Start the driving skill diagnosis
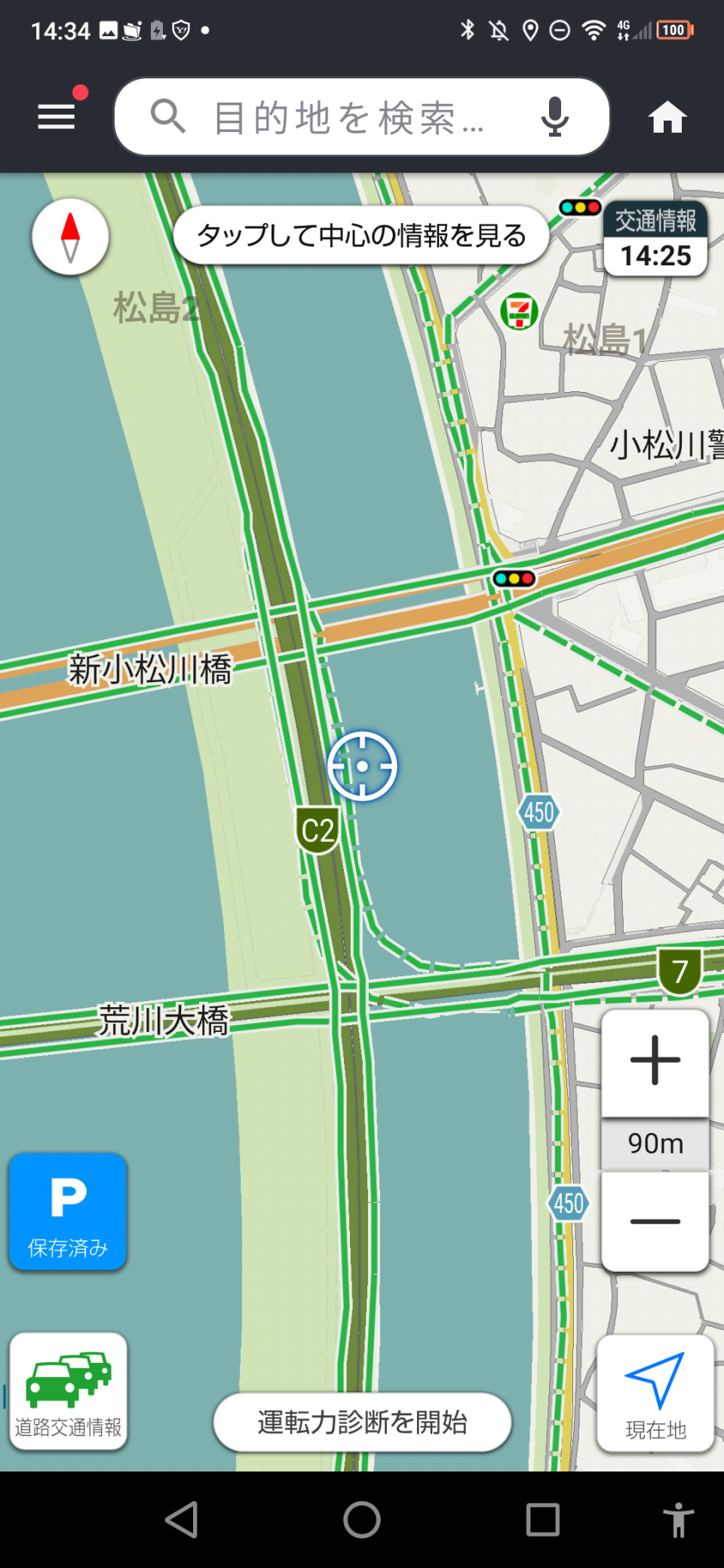Screen dimensions: 724x1568 [x=362, y=1422]
